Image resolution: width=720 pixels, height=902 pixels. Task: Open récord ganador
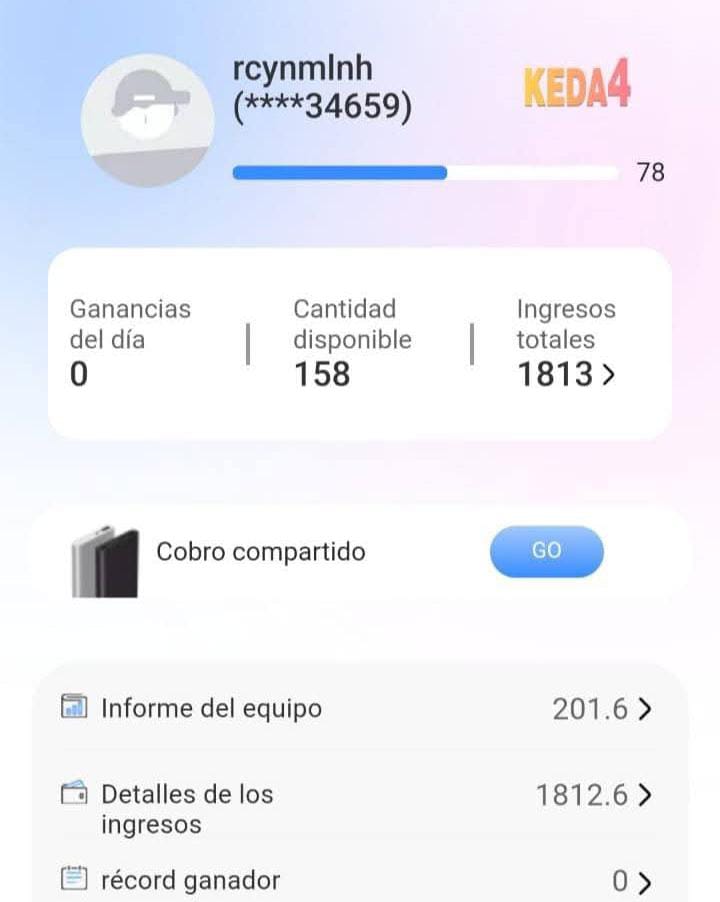coord(360,881)
